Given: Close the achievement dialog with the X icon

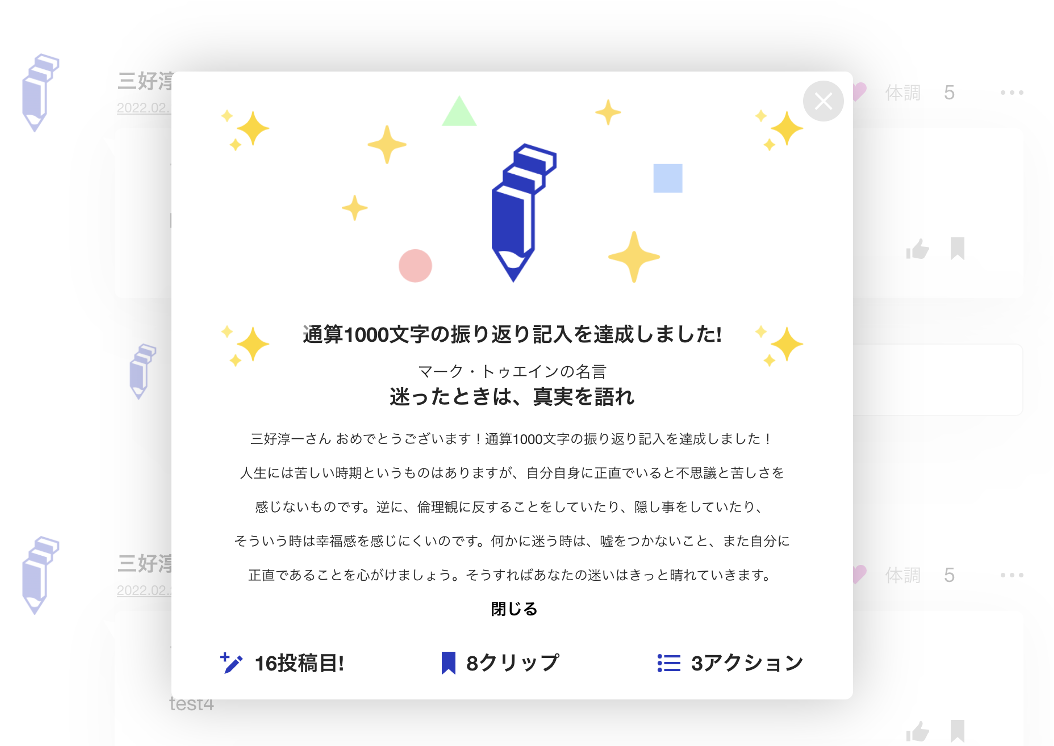Looking at the screenshot, I should pos(823,101).
